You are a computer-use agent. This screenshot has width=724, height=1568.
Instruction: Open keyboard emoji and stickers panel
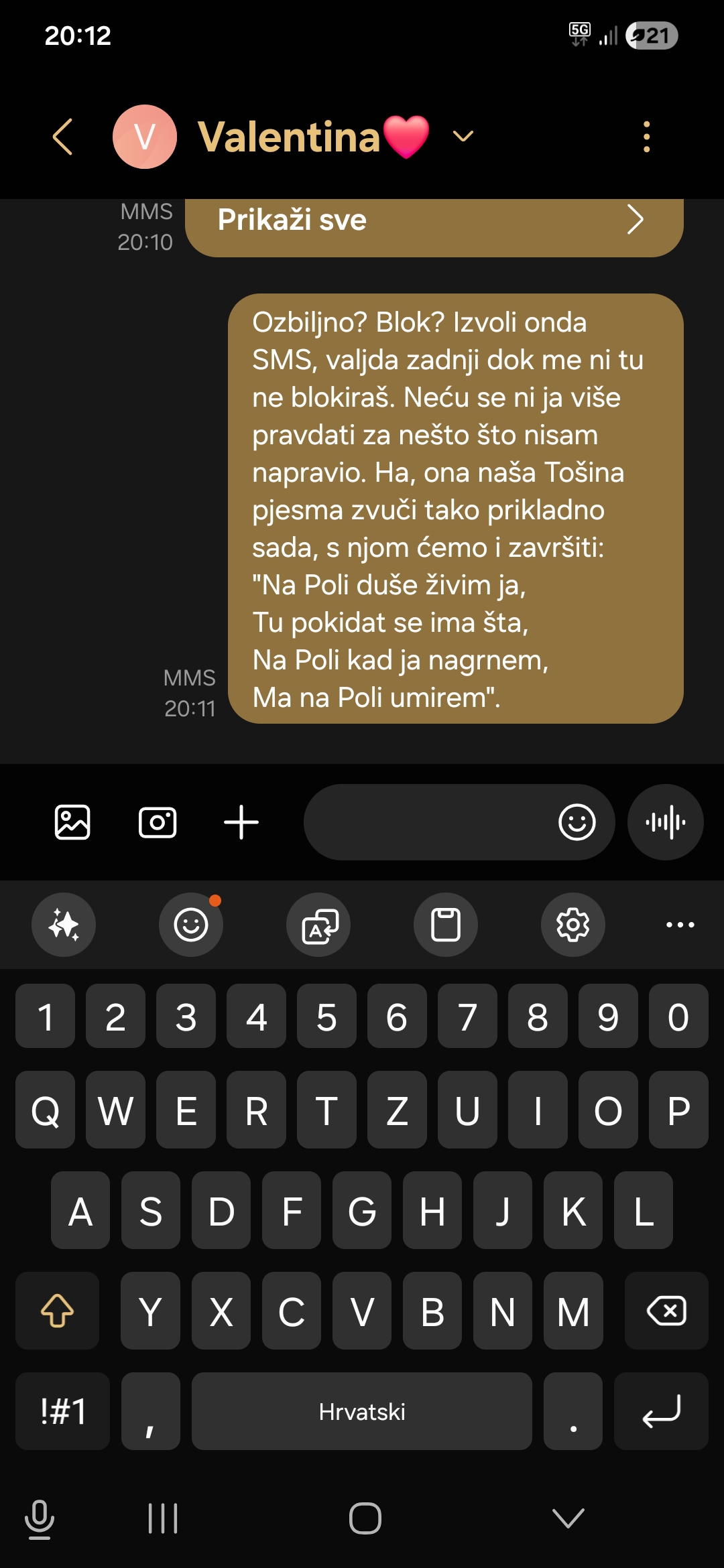[x=191, y=925]
